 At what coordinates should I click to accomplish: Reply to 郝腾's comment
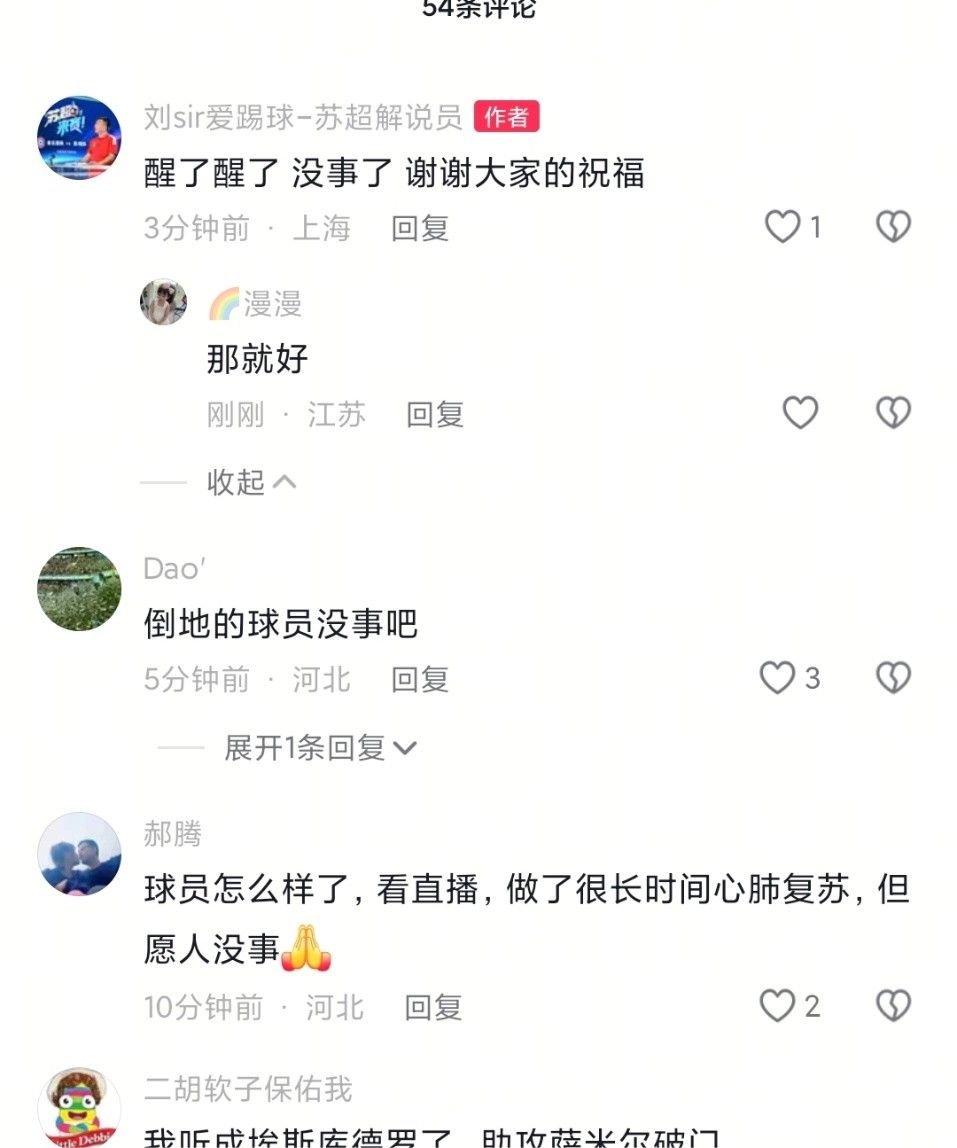(432, 1007)
